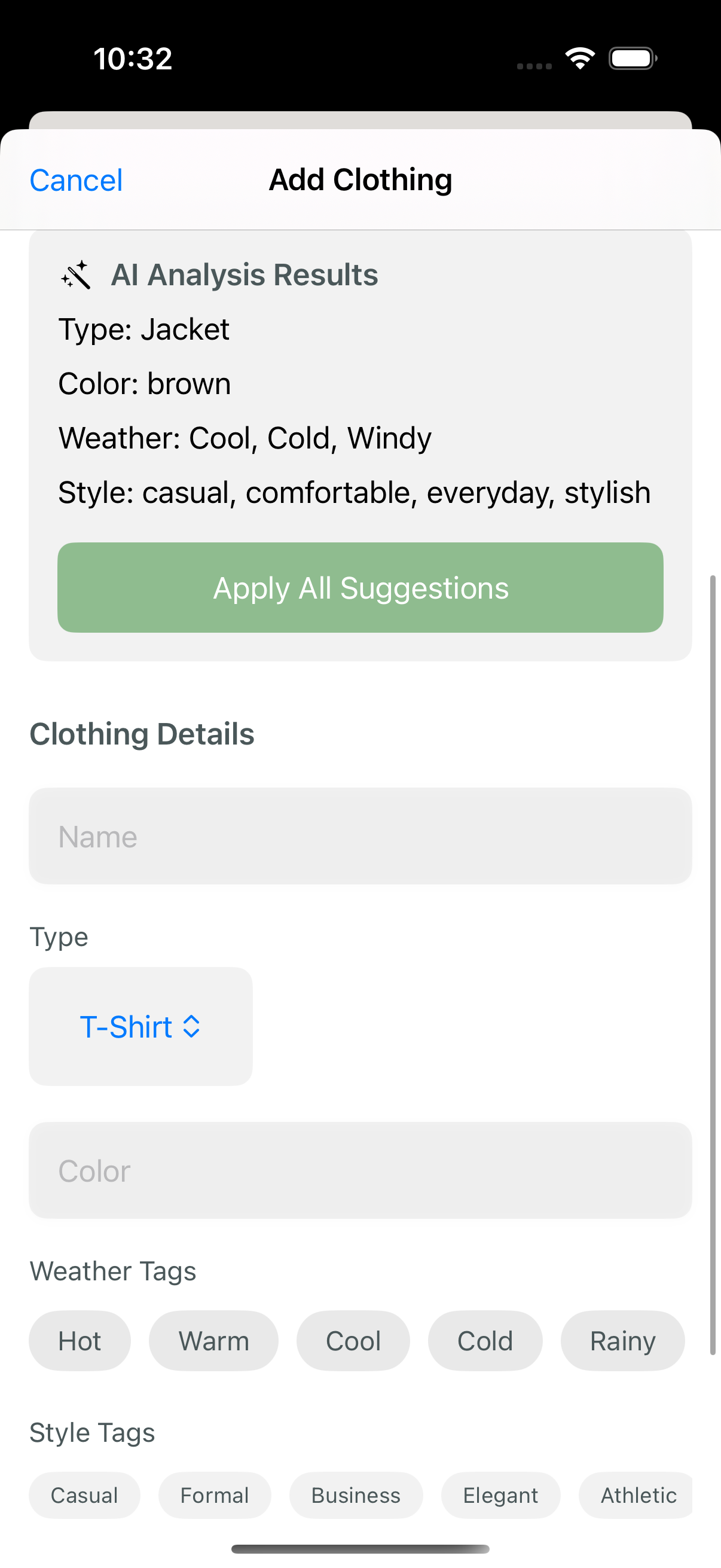Toggle the Business style tag
Viewport: 721px width, 1568px height.
click(356, 1495)
